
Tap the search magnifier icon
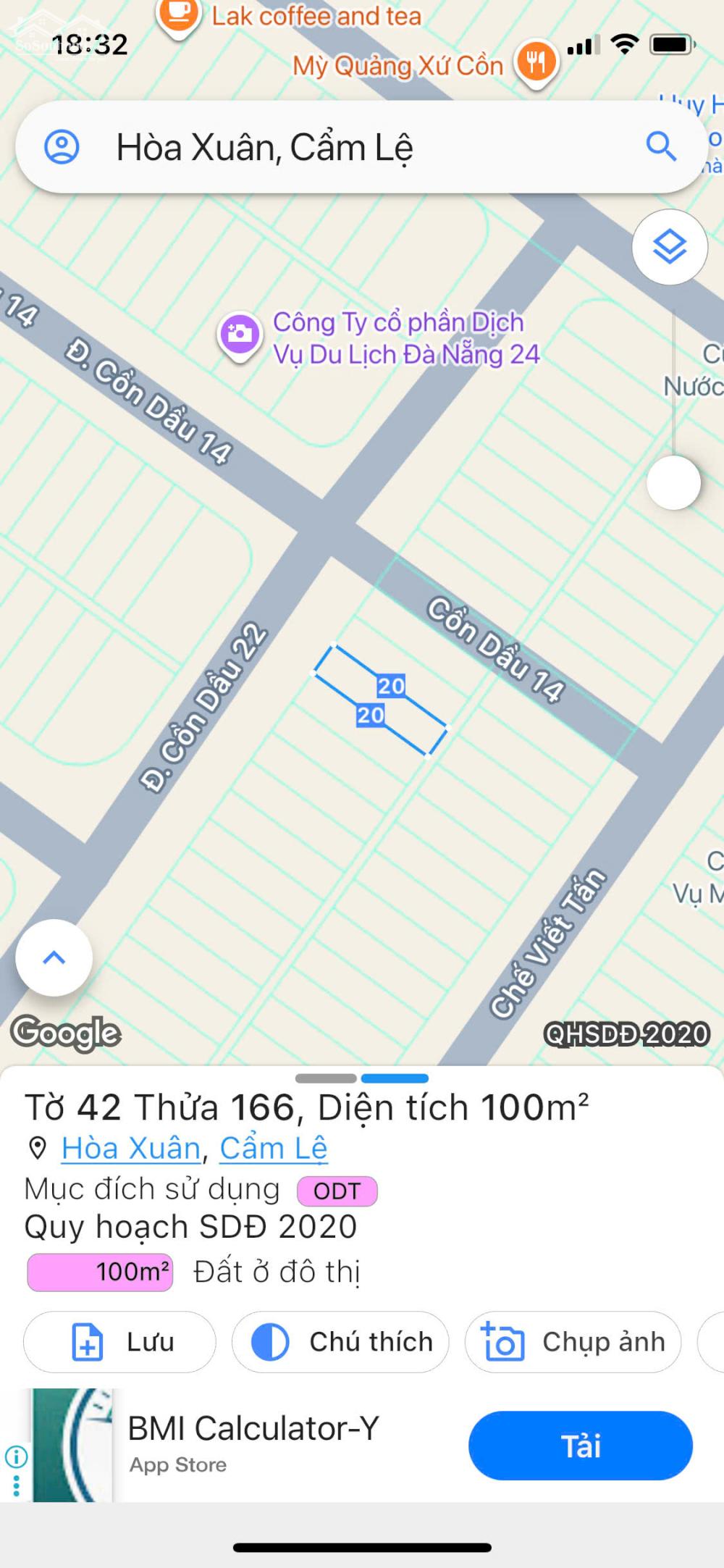(x=661, y=148)
